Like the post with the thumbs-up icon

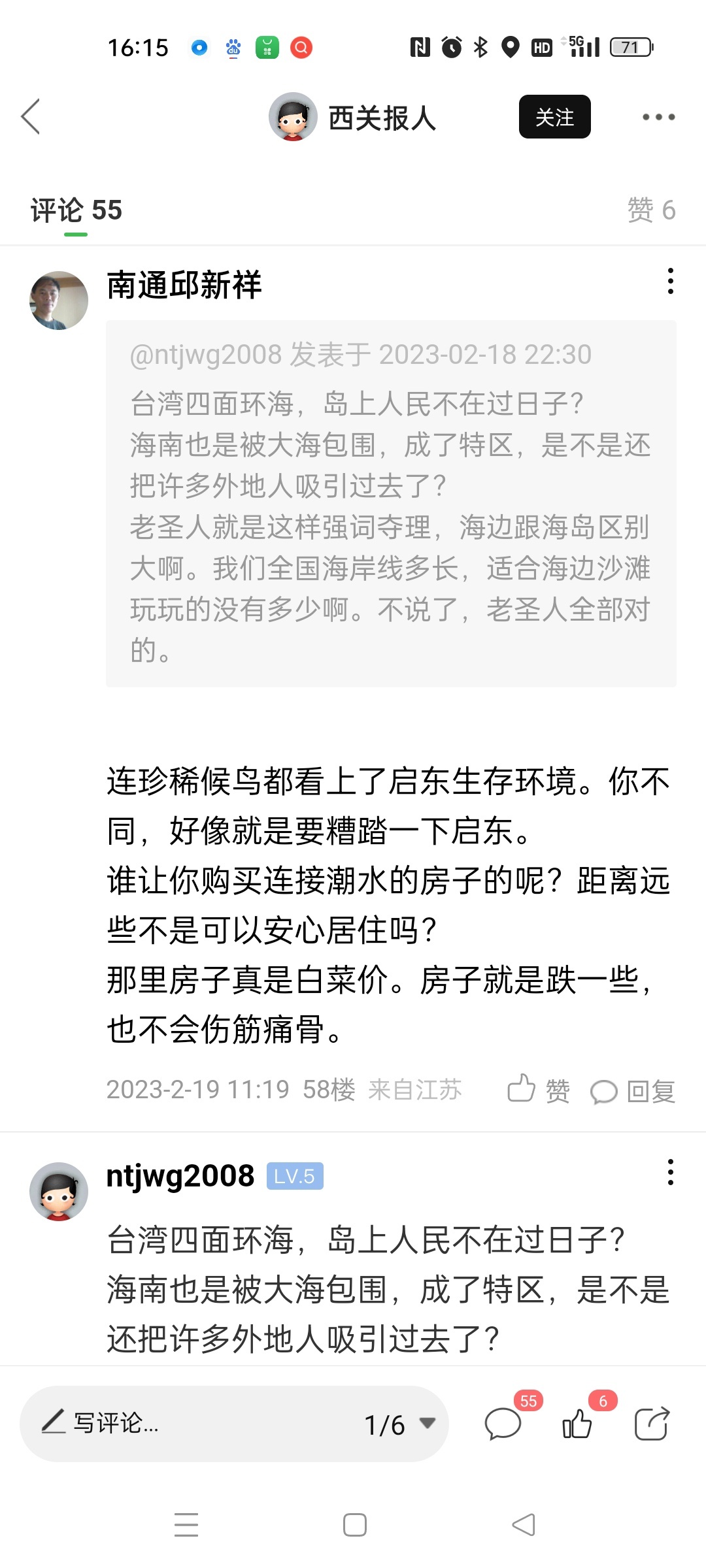click(577, 1423)
